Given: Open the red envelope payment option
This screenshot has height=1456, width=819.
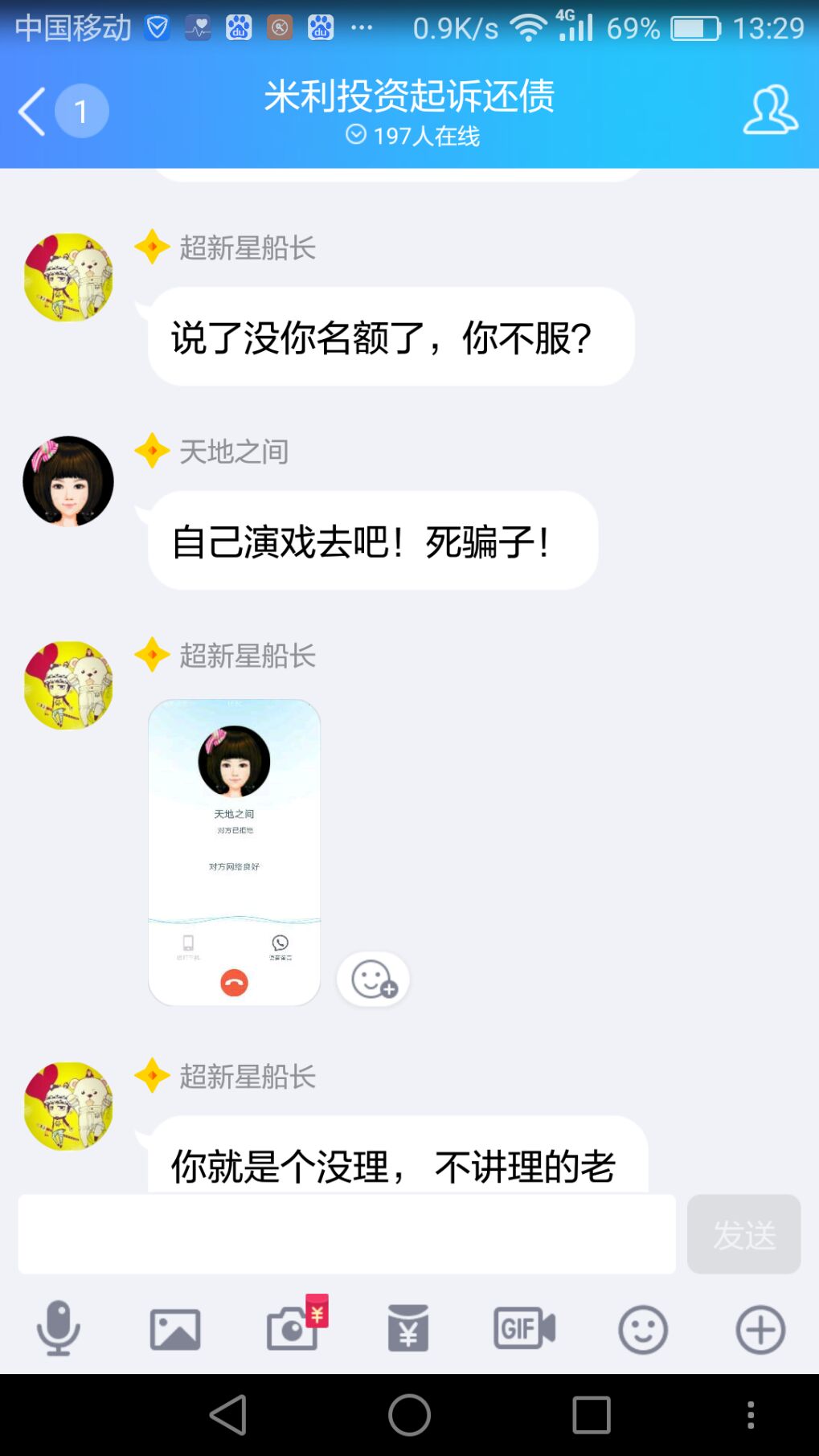Looking at the screenshot, I should pos(408,1329).
